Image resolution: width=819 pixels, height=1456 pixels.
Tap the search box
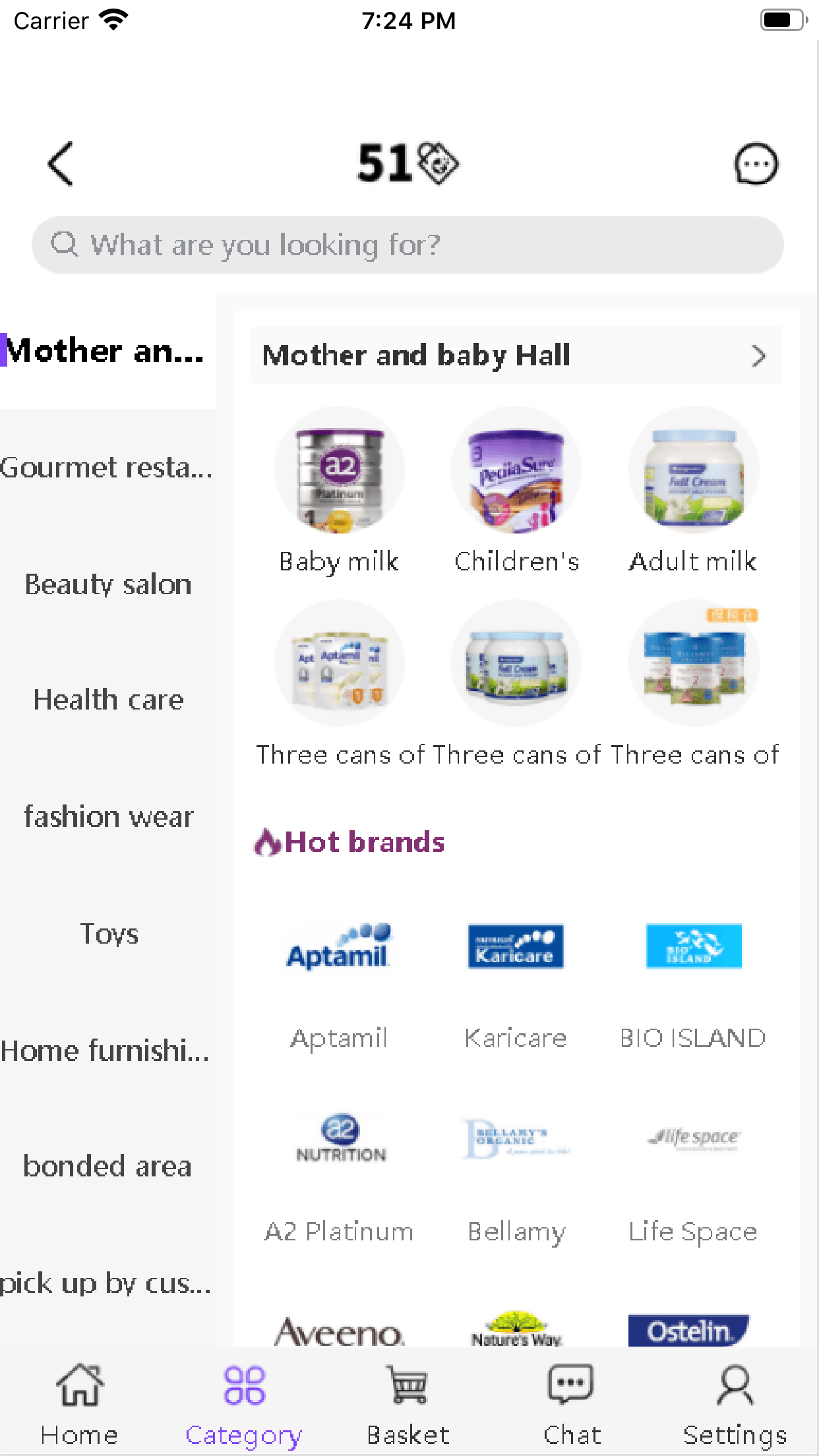tap(408, 245)
